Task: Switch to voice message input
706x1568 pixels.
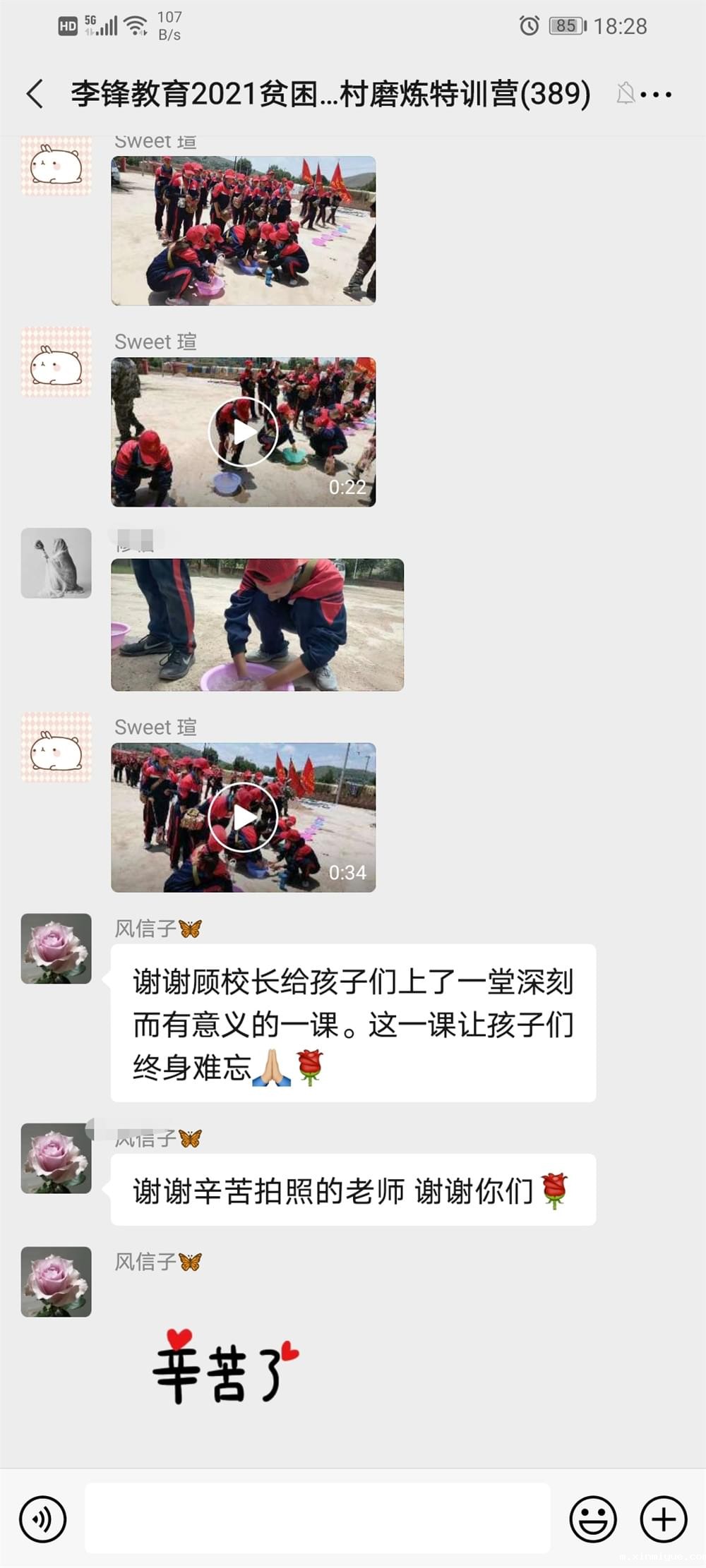Action: coord(43,1519)
